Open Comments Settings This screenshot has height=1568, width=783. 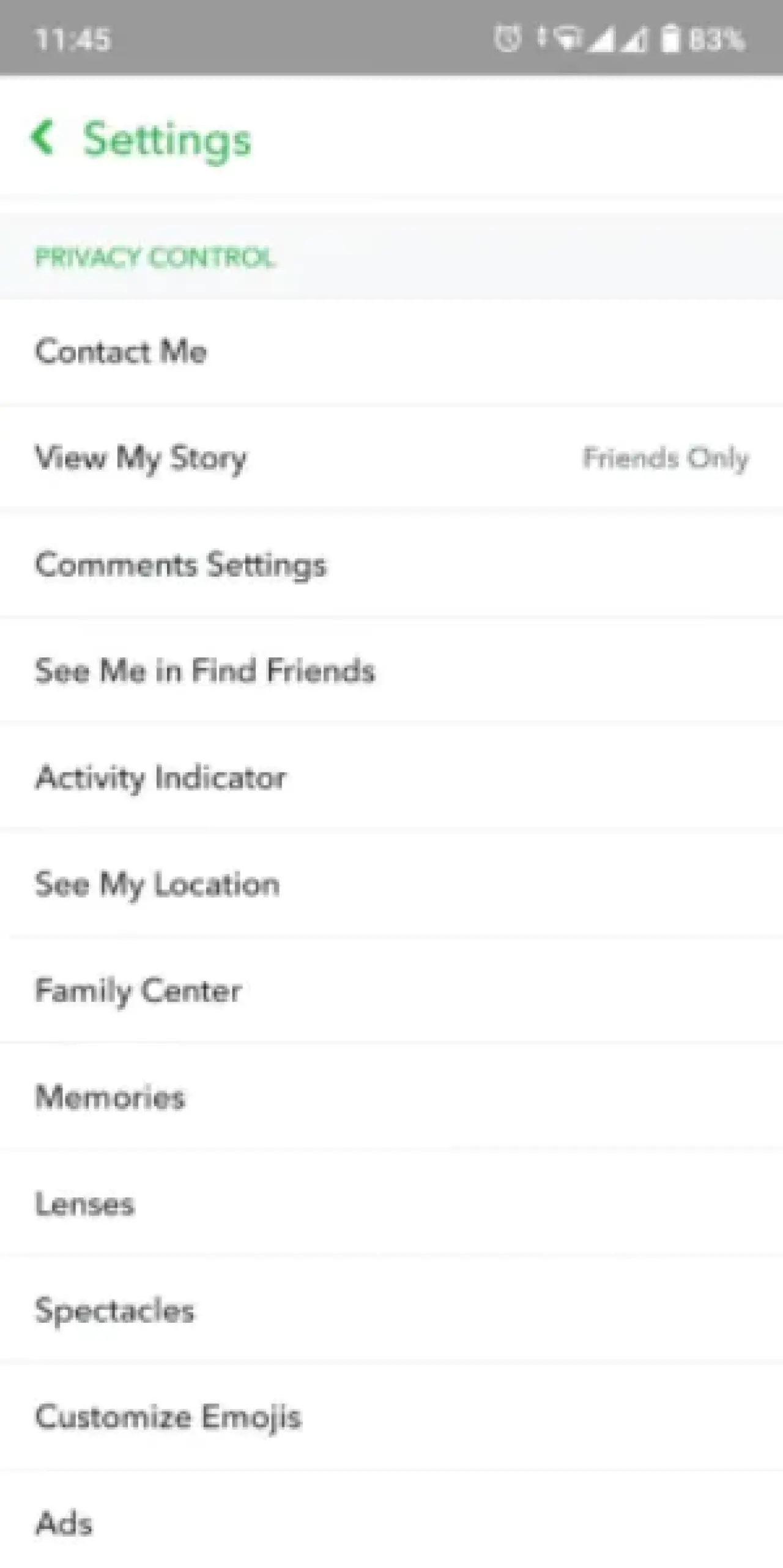(x=391, y=564)
